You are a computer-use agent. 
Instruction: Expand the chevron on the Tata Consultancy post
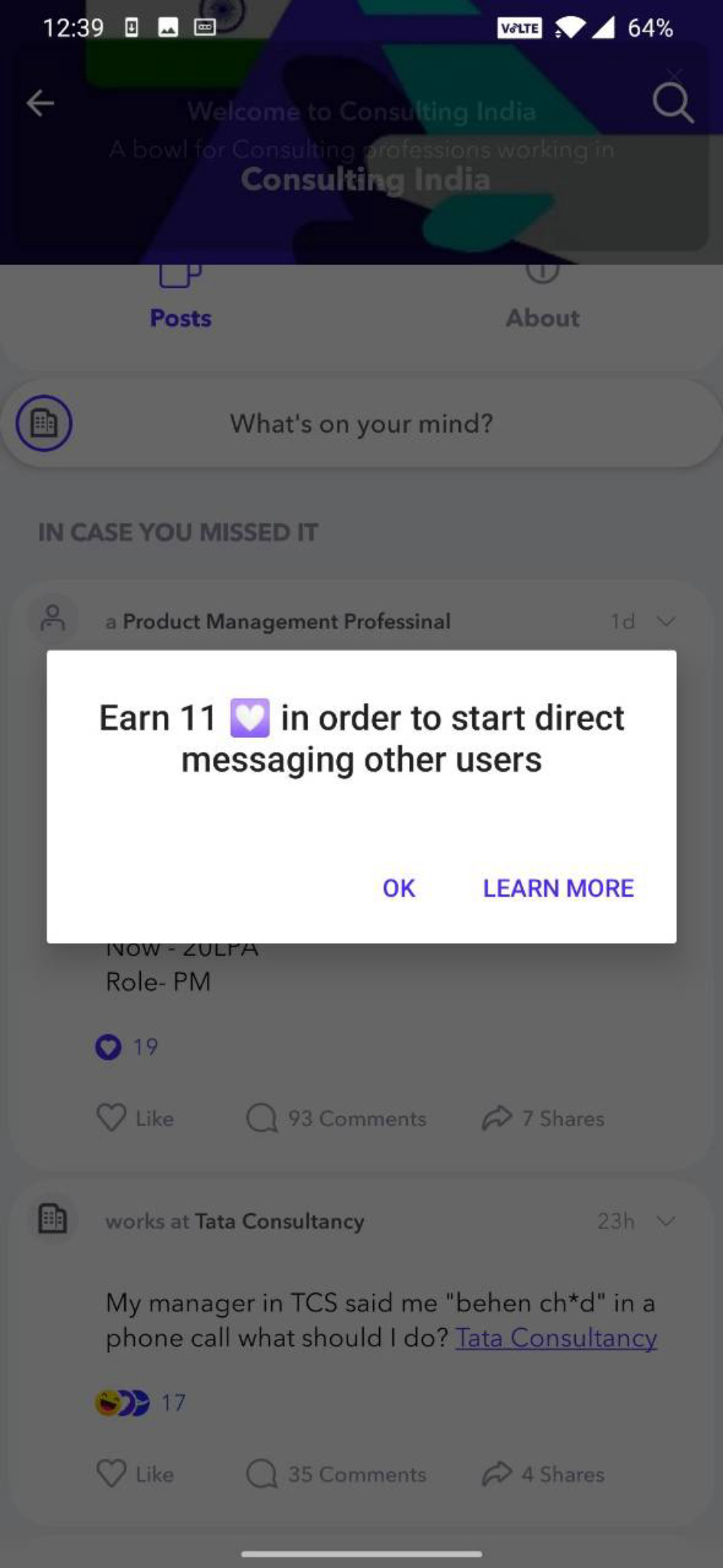(666, 1220)
